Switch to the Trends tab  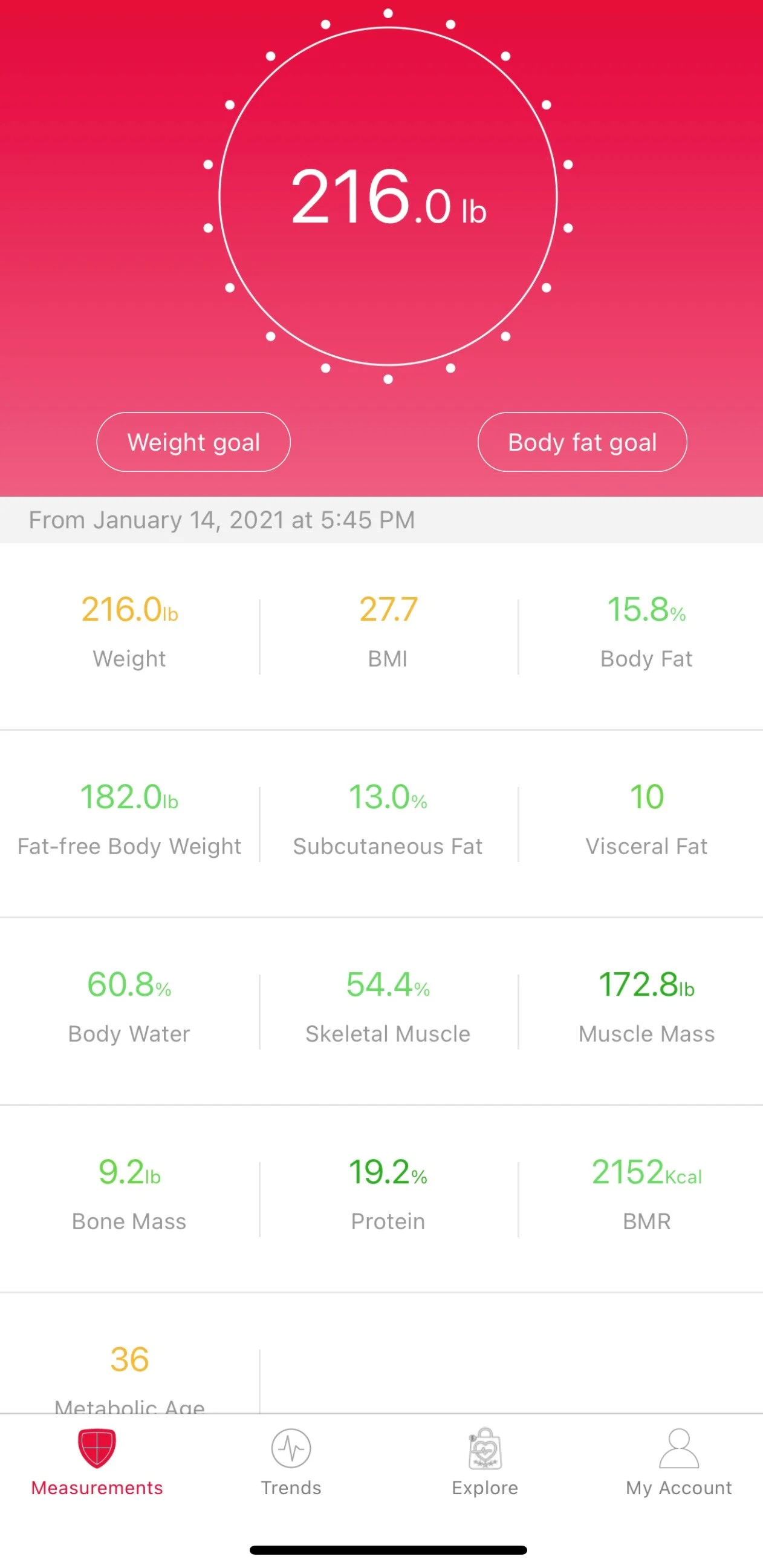(291, 1462)
